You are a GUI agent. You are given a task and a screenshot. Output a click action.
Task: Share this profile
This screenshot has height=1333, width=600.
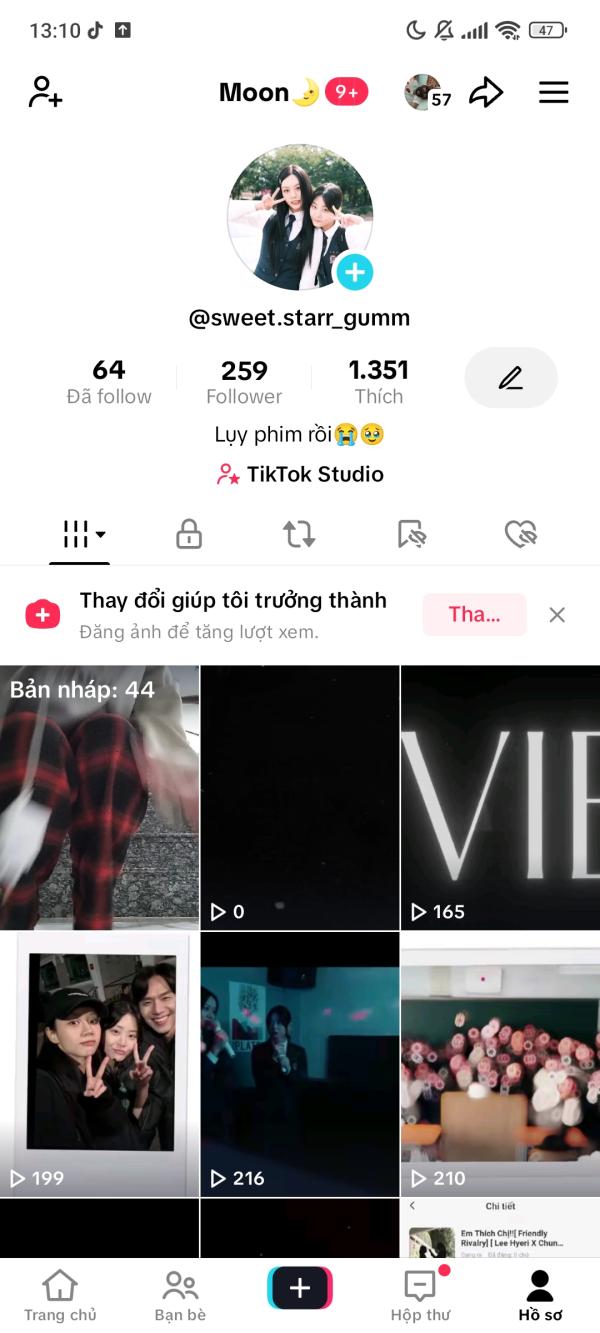click(486, 93)
